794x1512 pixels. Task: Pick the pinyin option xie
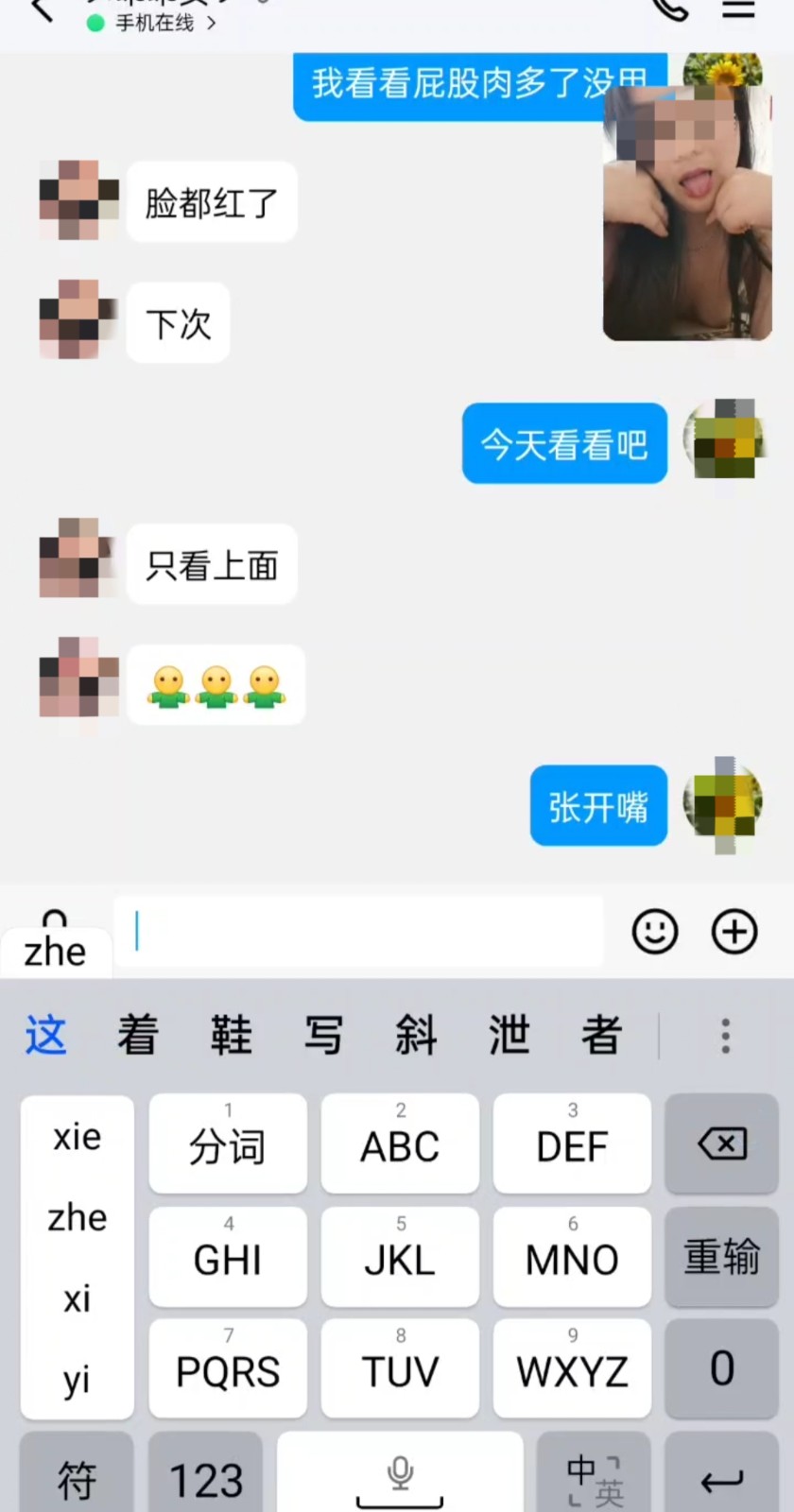pyautogui.click(x=77, y=1137)
